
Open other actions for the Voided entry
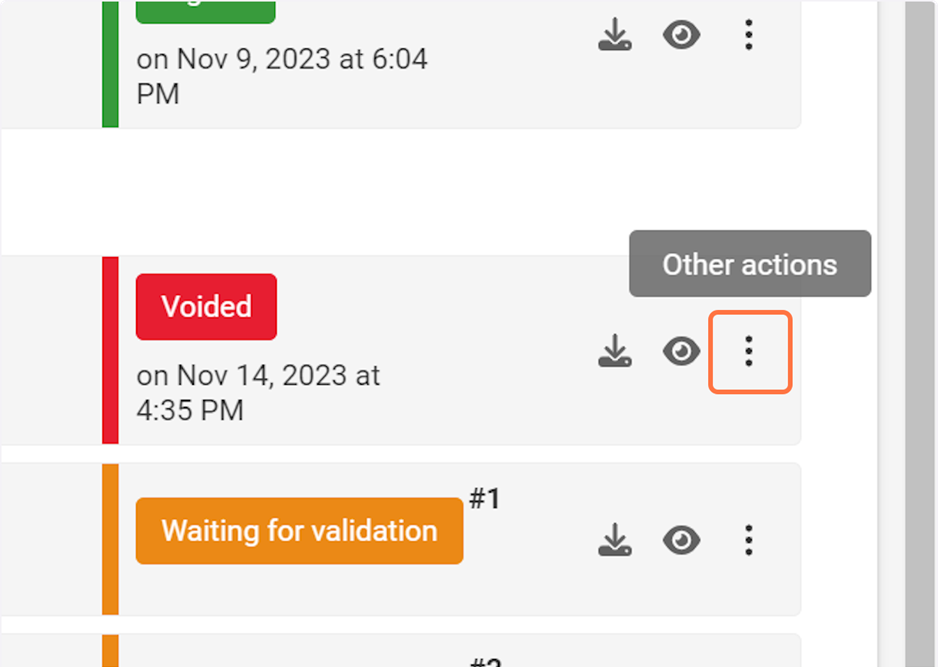(749, 351)
